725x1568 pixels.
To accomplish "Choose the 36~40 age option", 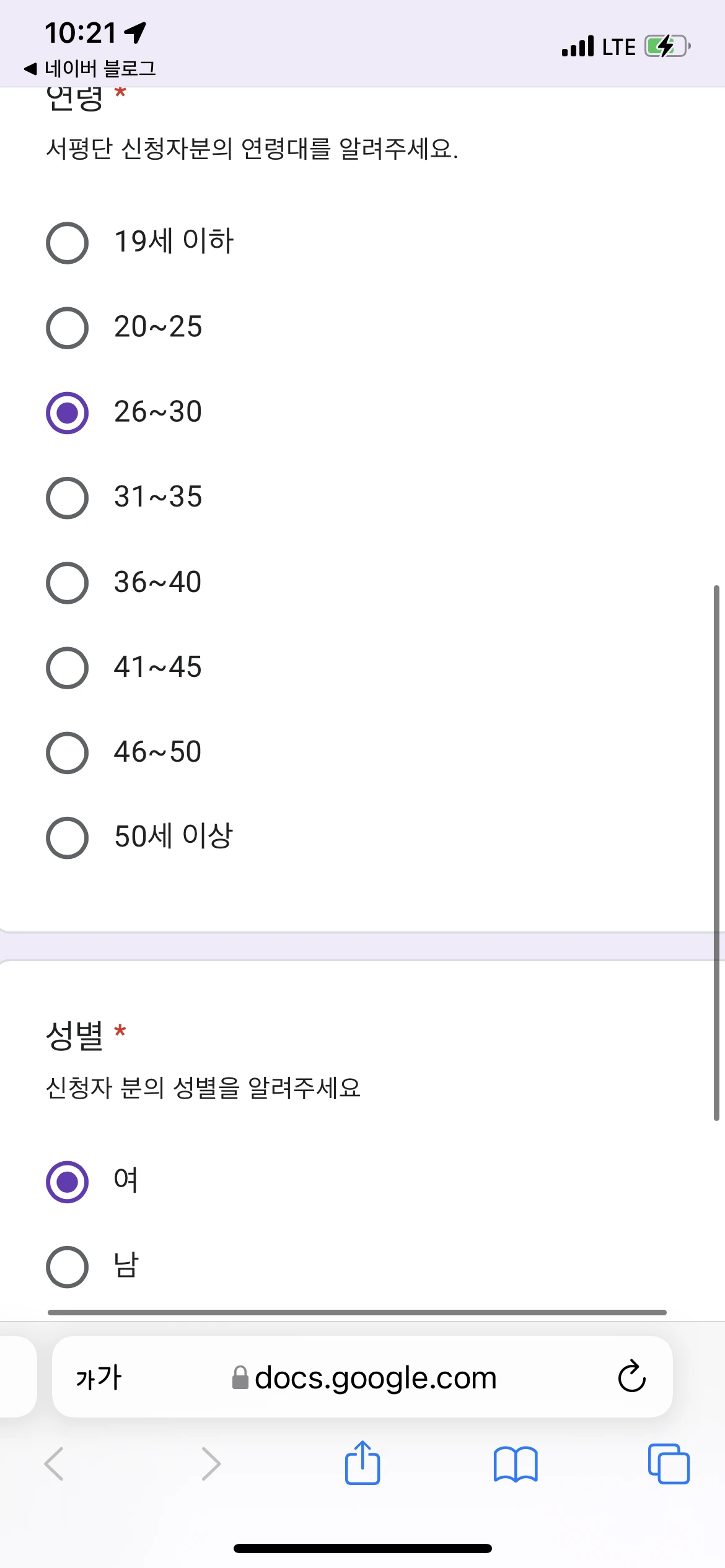I will (67, 583).
